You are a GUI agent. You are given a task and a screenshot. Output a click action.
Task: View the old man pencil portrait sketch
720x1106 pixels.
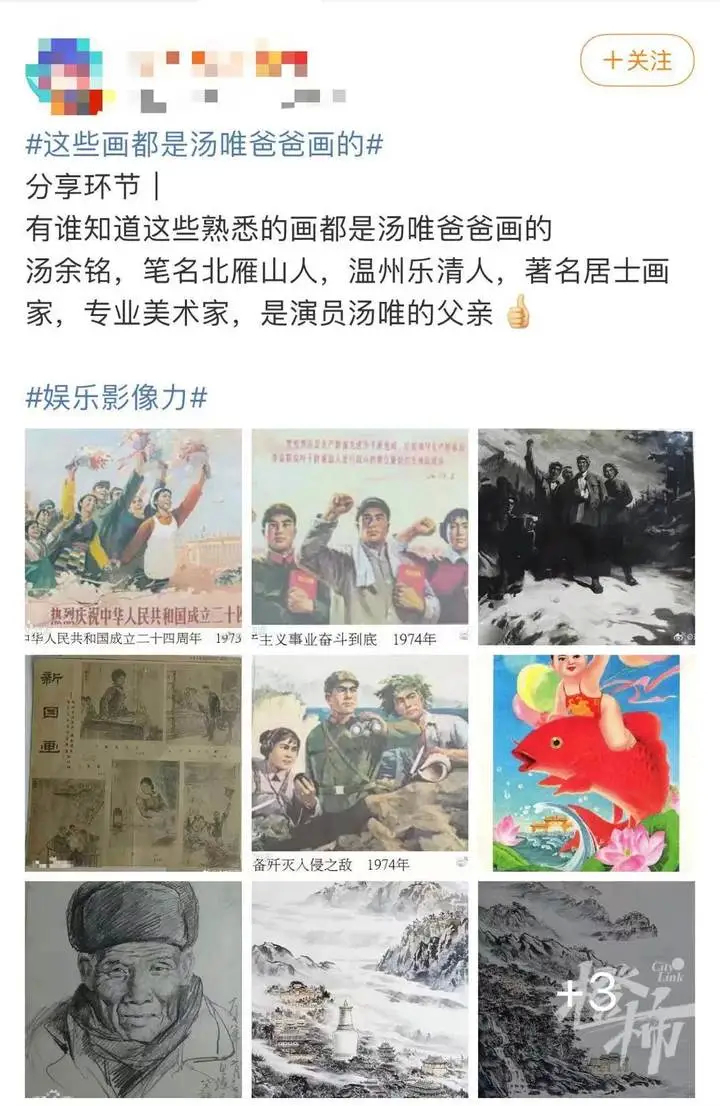tap(133, 988)
